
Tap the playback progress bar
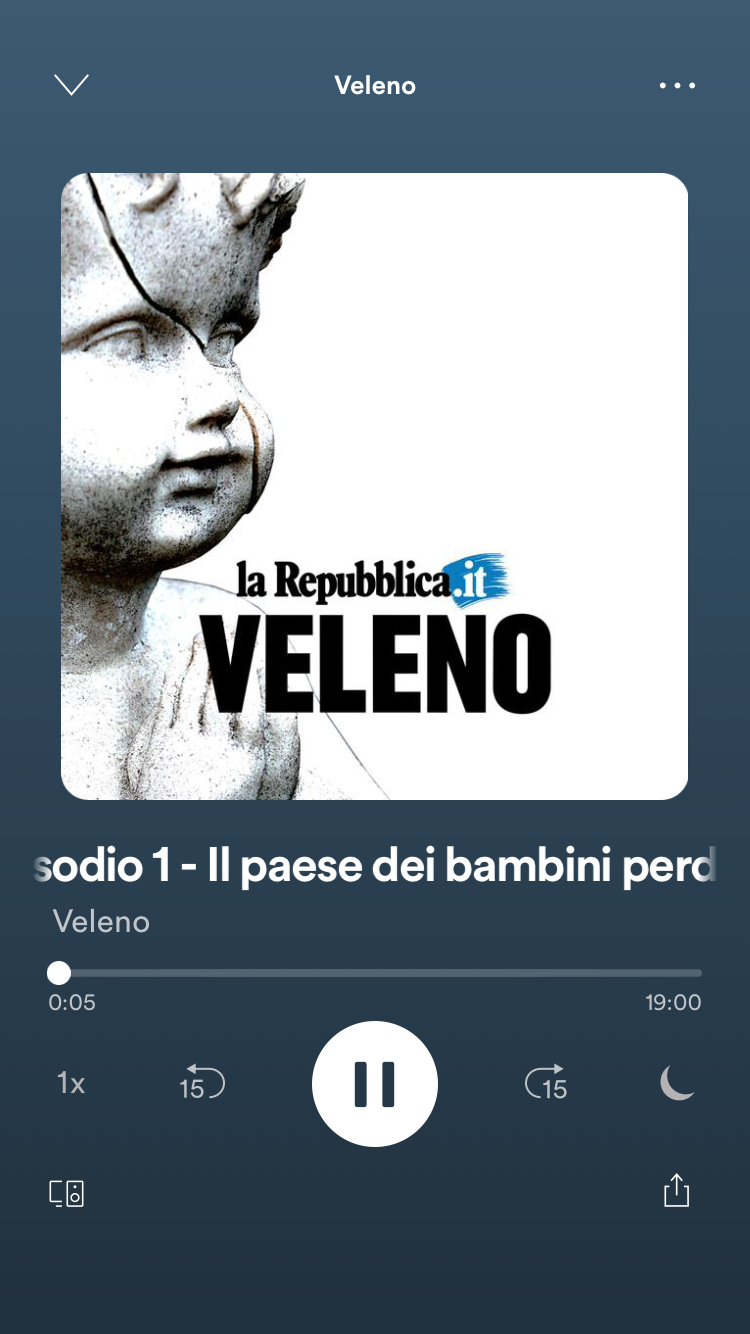[375, 973]
